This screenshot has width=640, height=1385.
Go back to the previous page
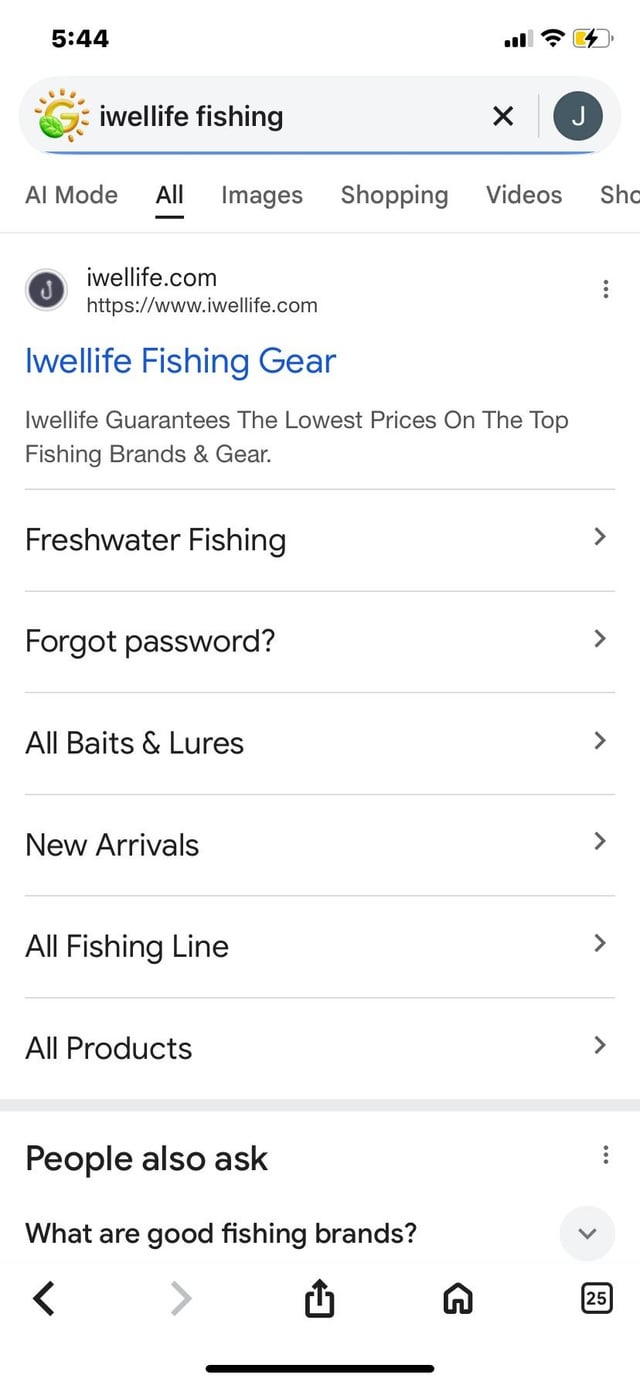43,1298
